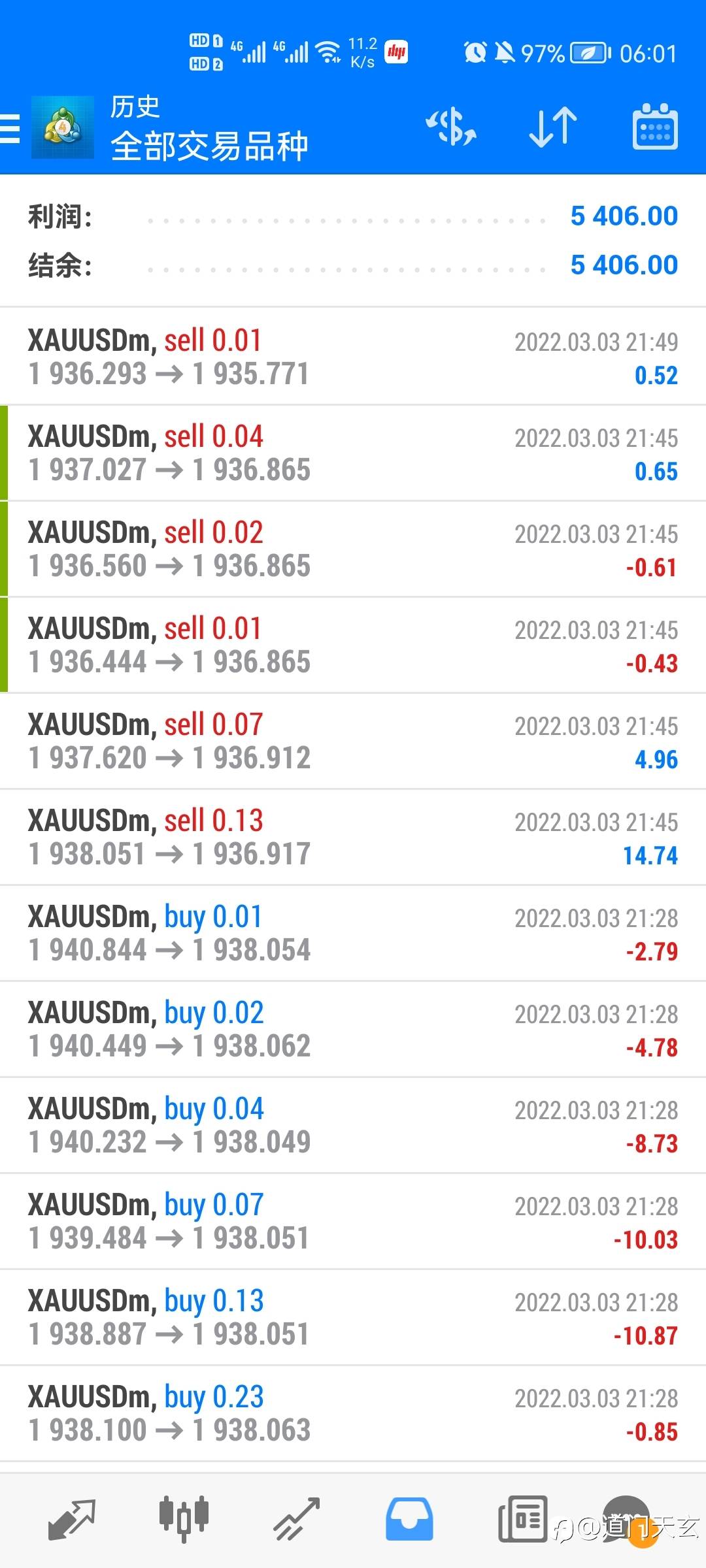The height and width of the screenshot is (1568, 706).
Task: Switch to the News tab
Action: tap(522, 1519)
